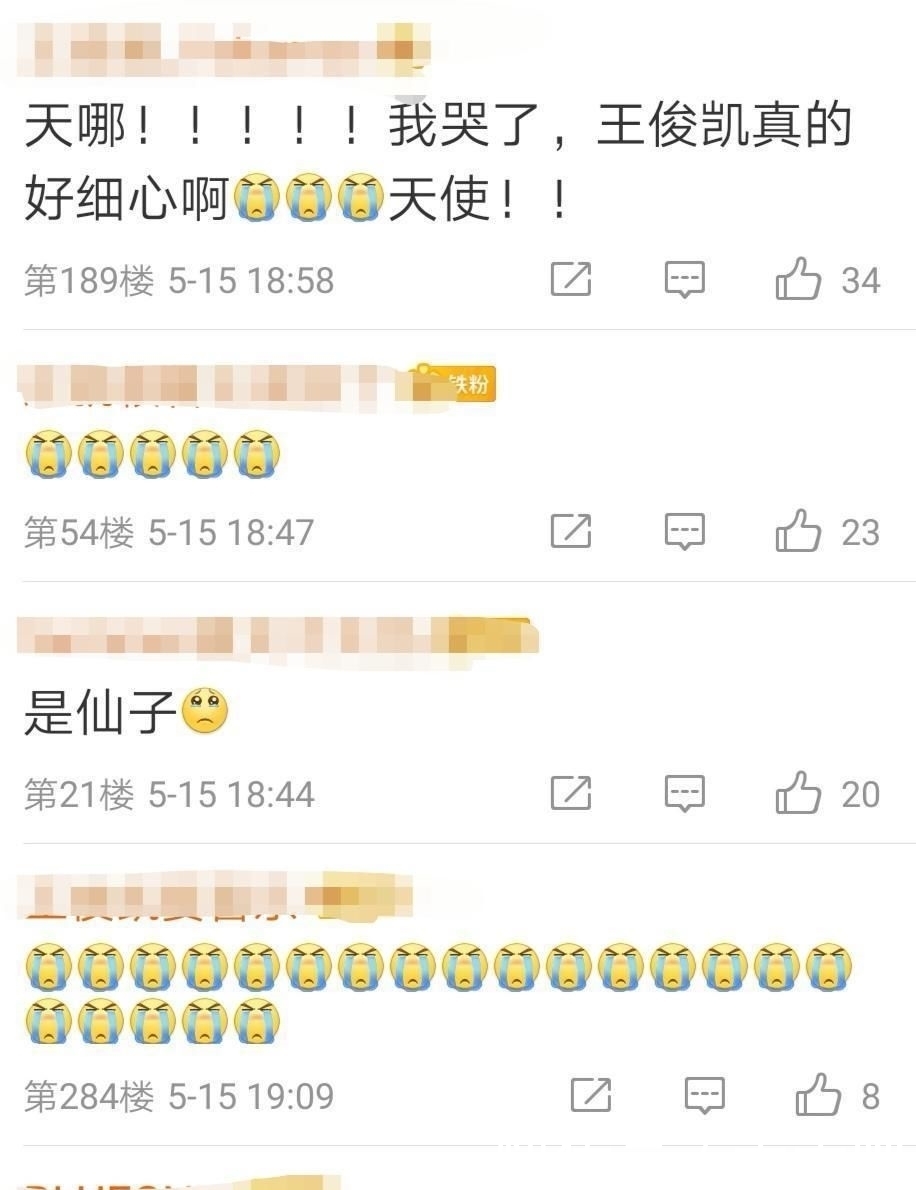Viewport: 916px width, 1190px height.
Task: Share the floor 54 crying-emoji comment
Action: 571,532
